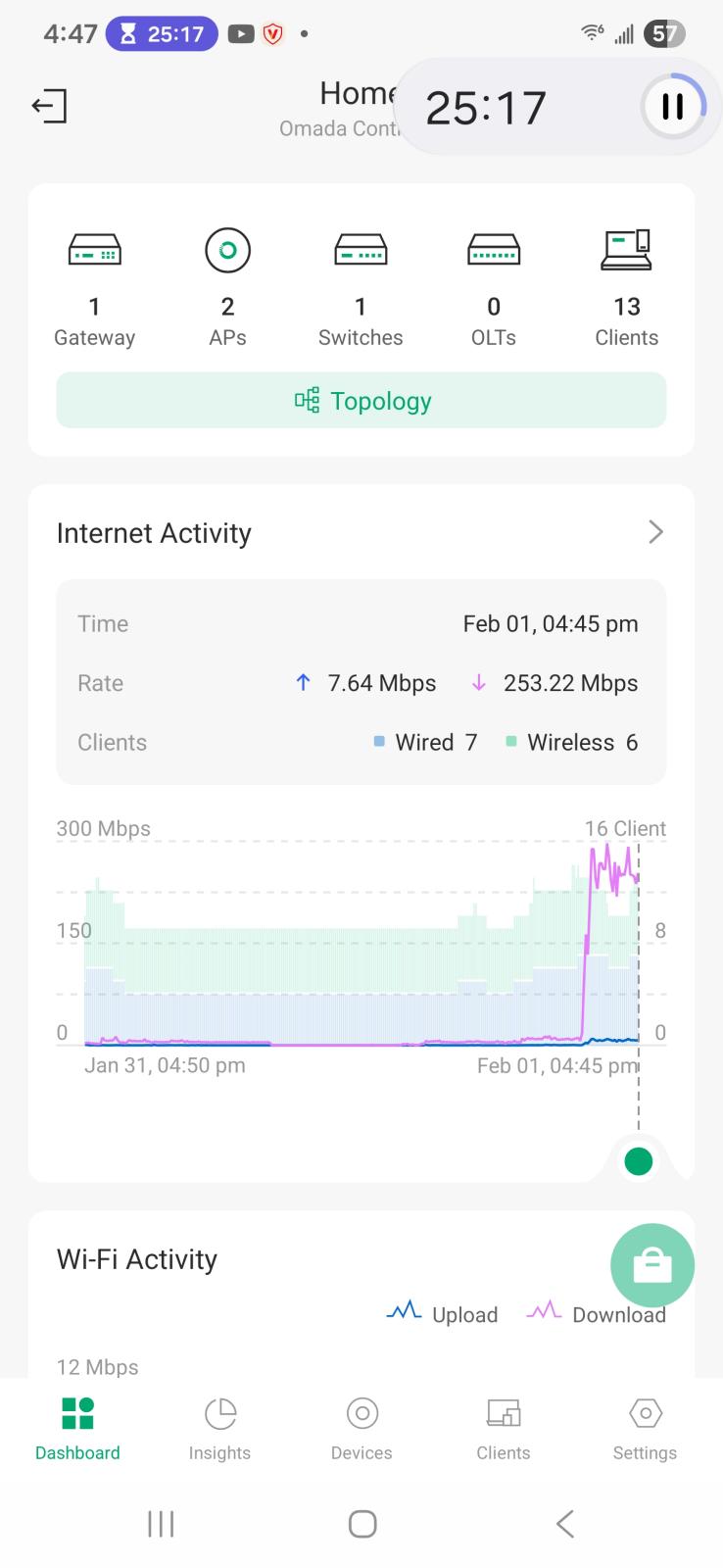Select the Settings tab
Image resolution: width=723 pixels, height=1568 pixels.
coord(645,1429)
